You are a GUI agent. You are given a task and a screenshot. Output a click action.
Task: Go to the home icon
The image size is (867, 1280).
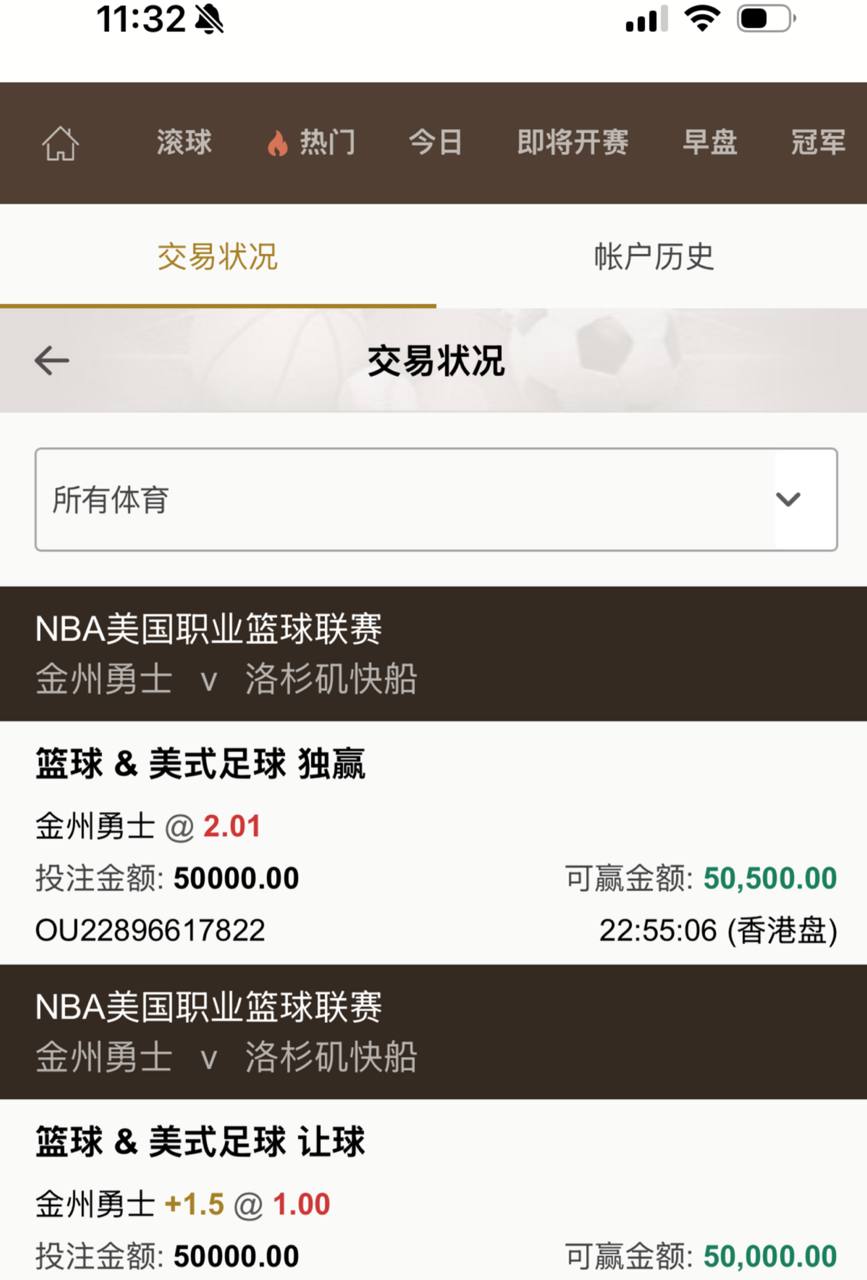click(60, 144)
